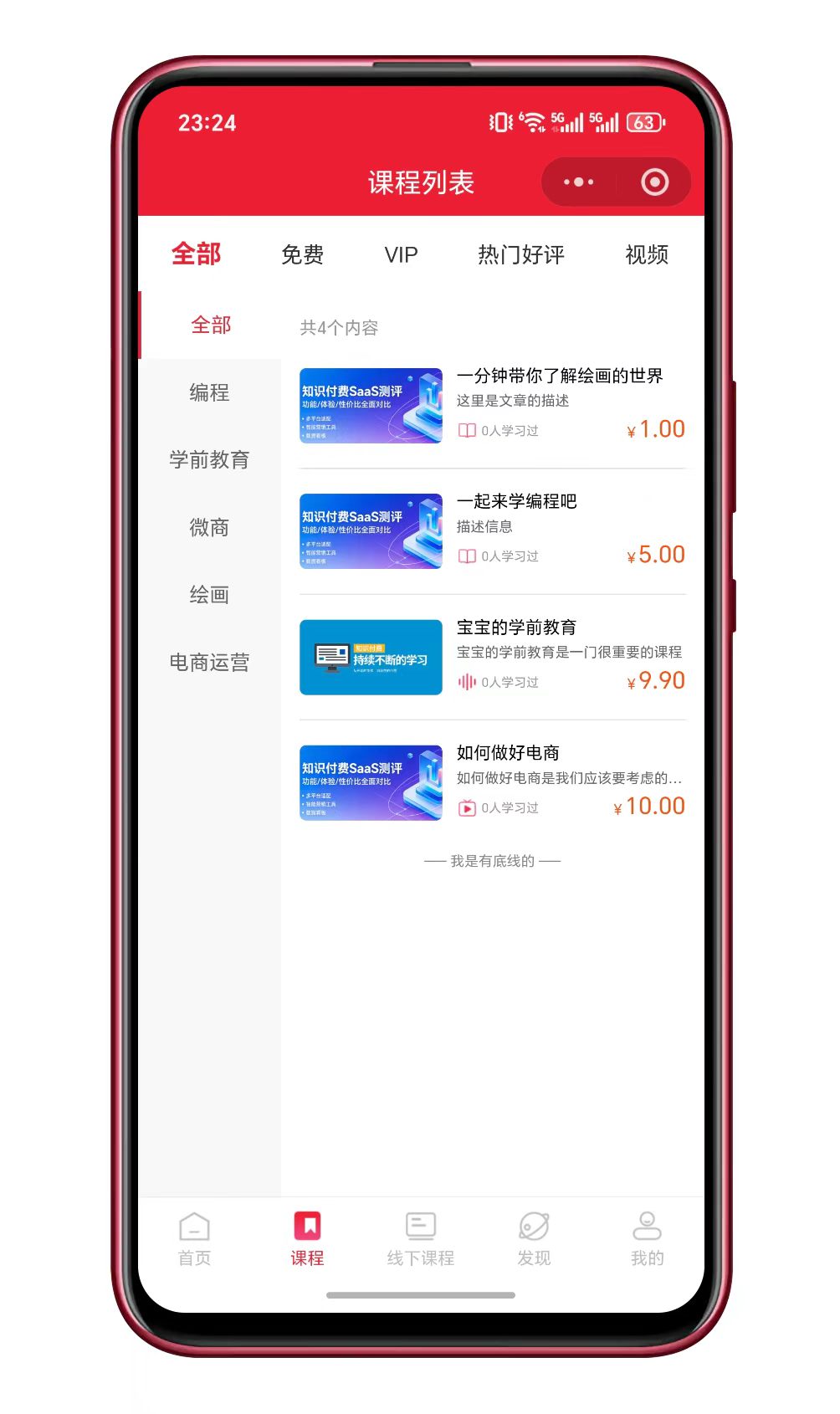Viewport: 840px width, 1414px height.
Task: Open course 一起来学编程吧
Action: pyautogui.click(x=516, y=502)
